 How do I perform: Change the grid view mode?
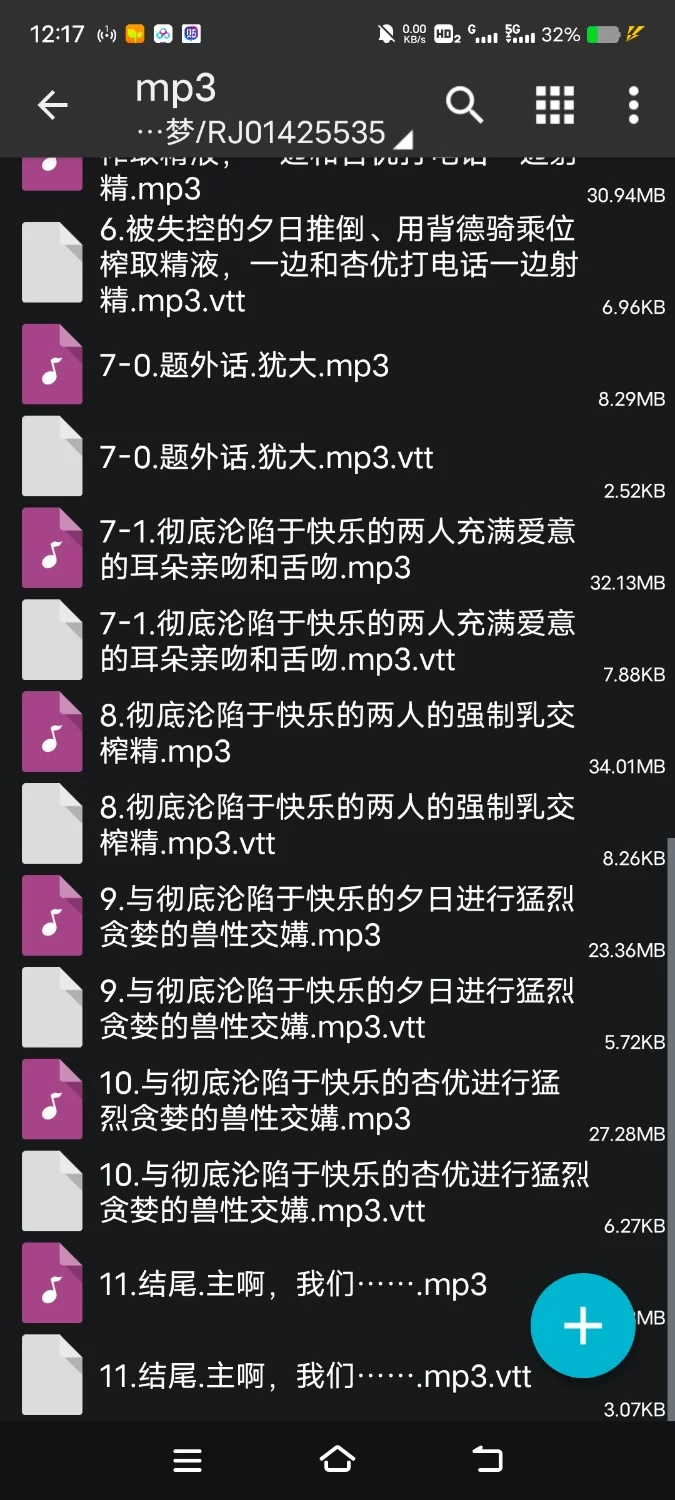[x=554, y=105]
